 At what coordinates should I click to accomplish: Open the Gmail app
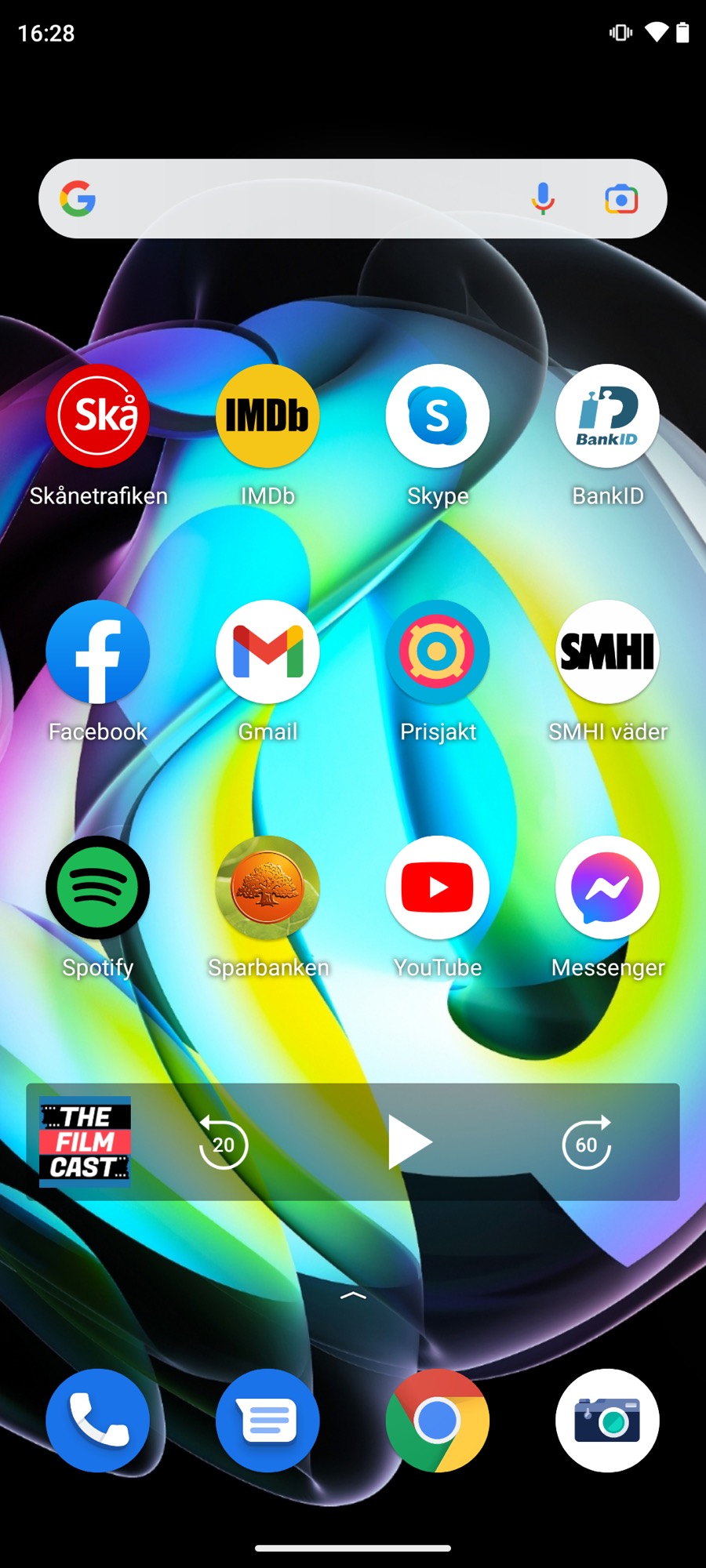coord(267,652)
